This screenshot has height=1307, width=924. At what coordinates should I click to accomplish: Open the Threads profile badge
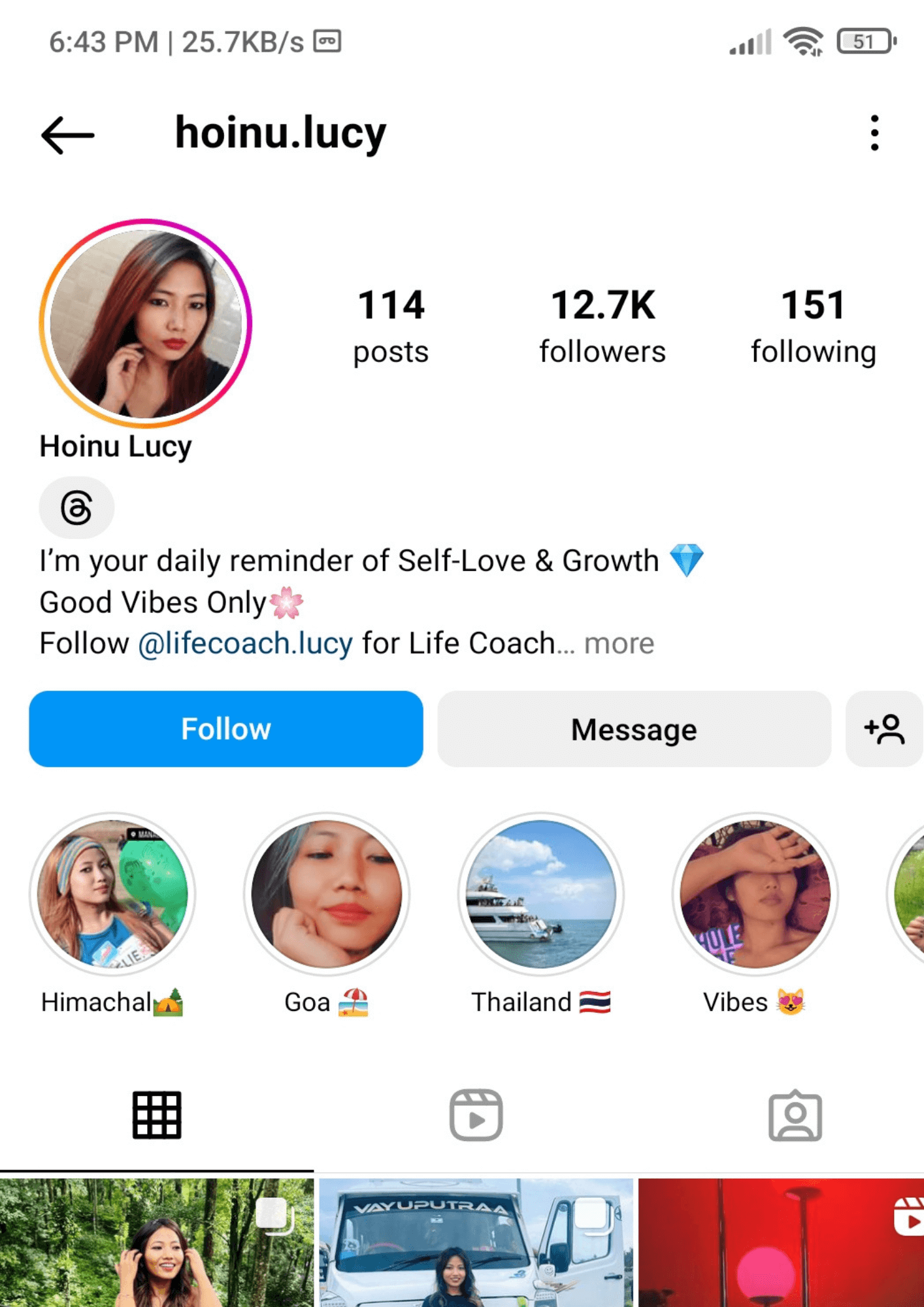[x=76, y=508]
